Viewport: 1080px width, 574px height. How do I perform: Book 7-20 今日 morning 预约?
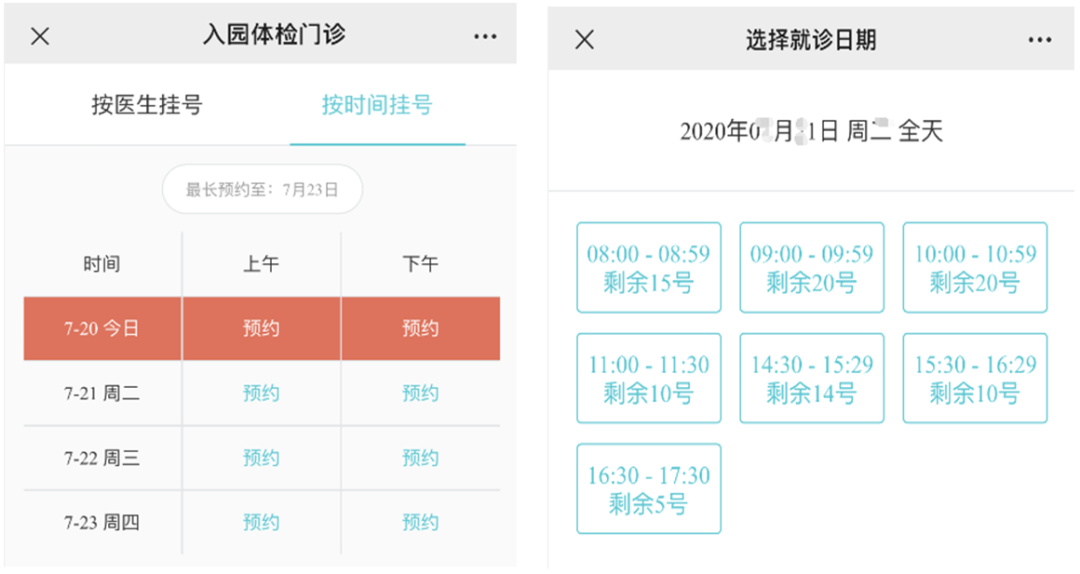(x=261, y=328)
